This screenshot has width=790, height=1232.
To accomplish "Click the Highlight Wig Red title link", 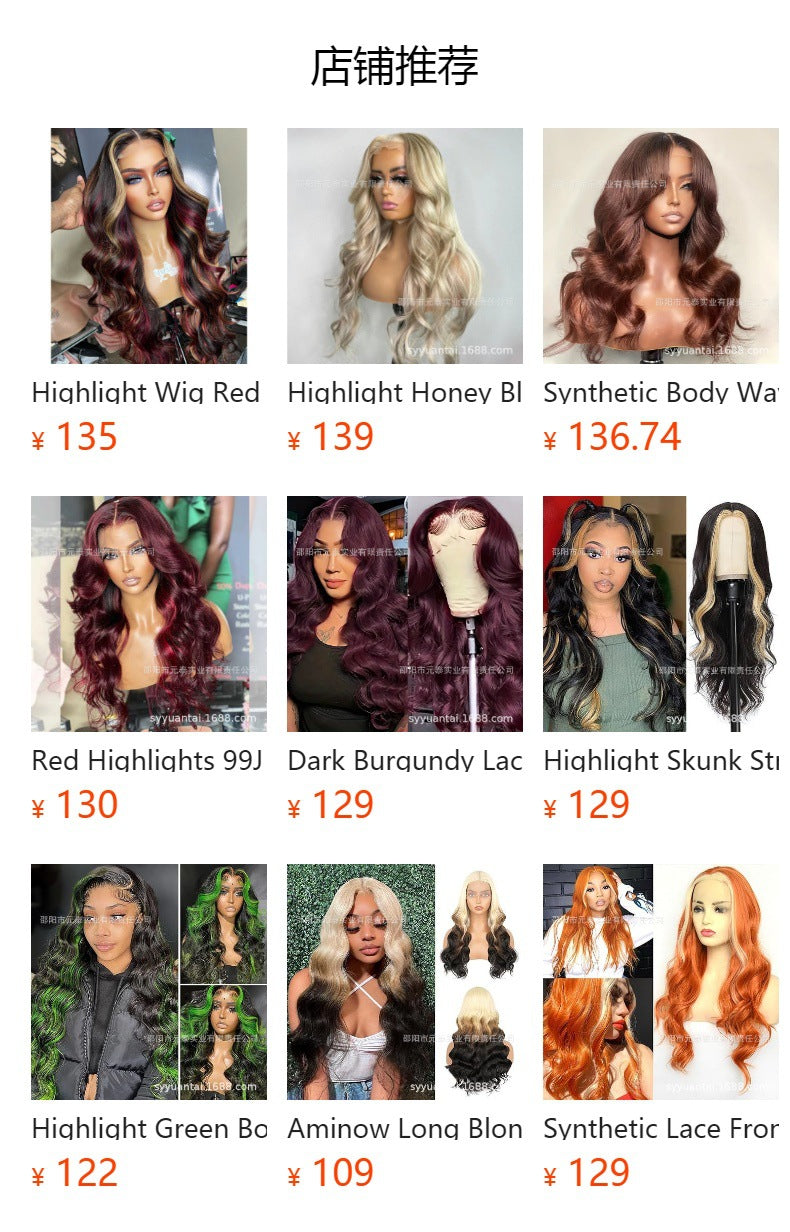I will coord(145,392).
